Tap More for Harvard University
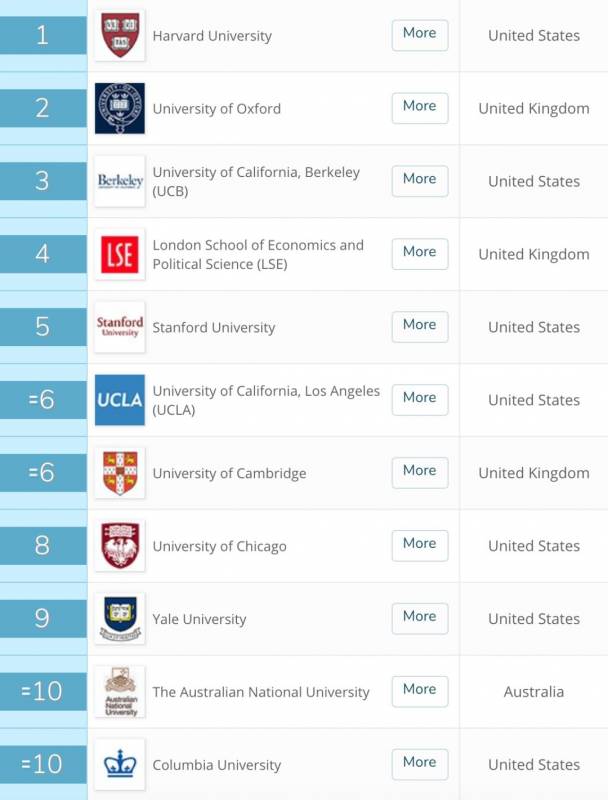 pyautogui.click(x=419, y=34)
